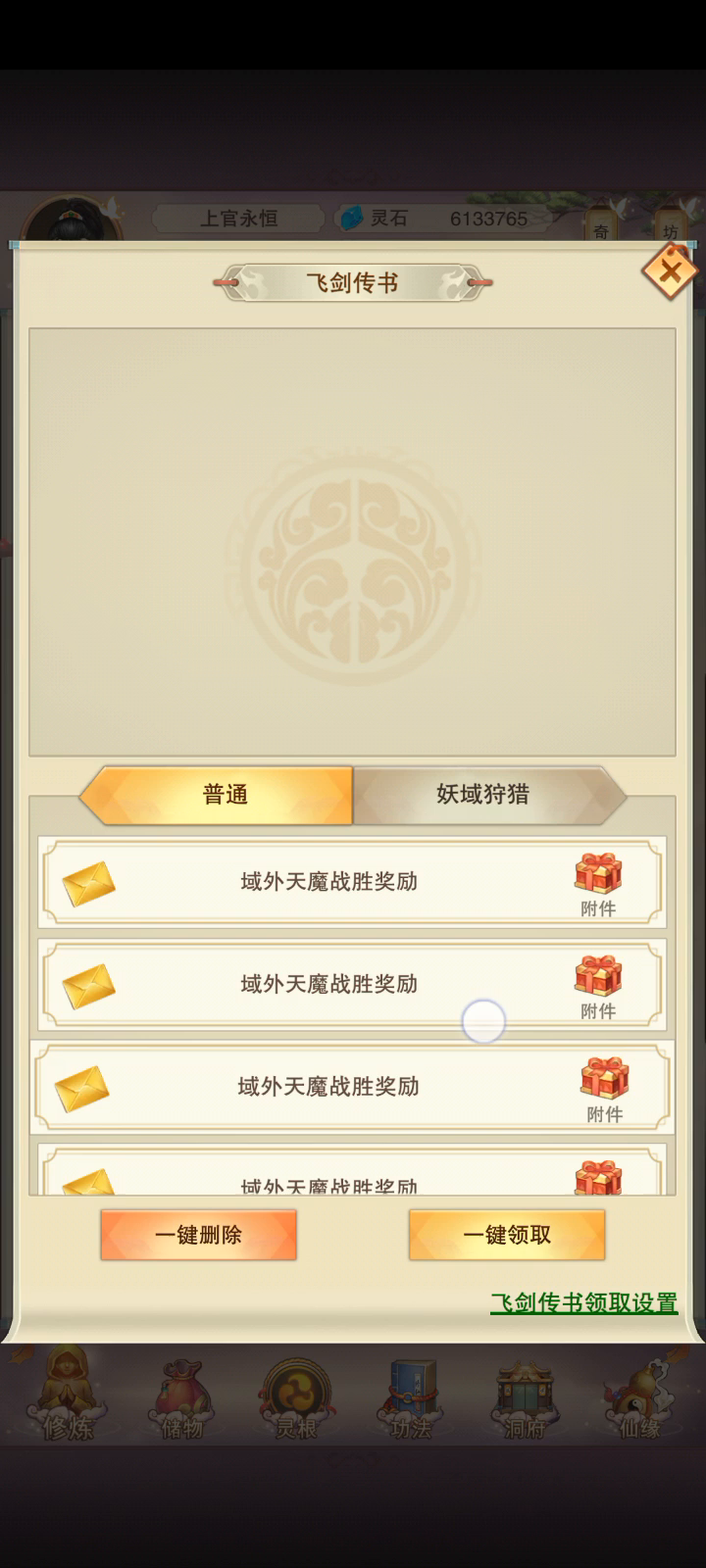This screenshot has height=1568, width=706.
Task: Tap 一键删除 to delete all mail
Action: coord(198,1235)
